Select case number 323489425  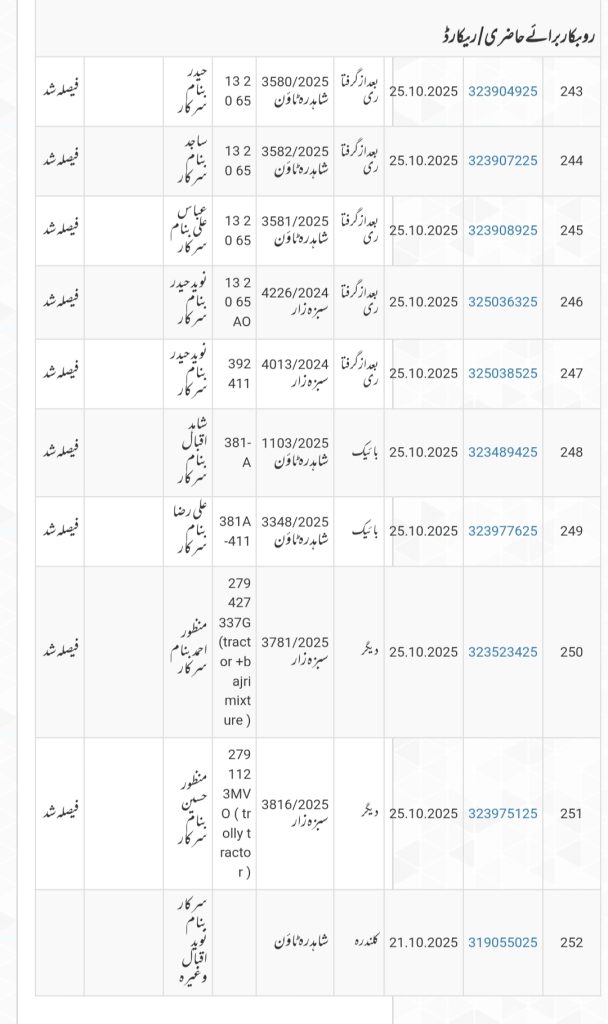502,452
